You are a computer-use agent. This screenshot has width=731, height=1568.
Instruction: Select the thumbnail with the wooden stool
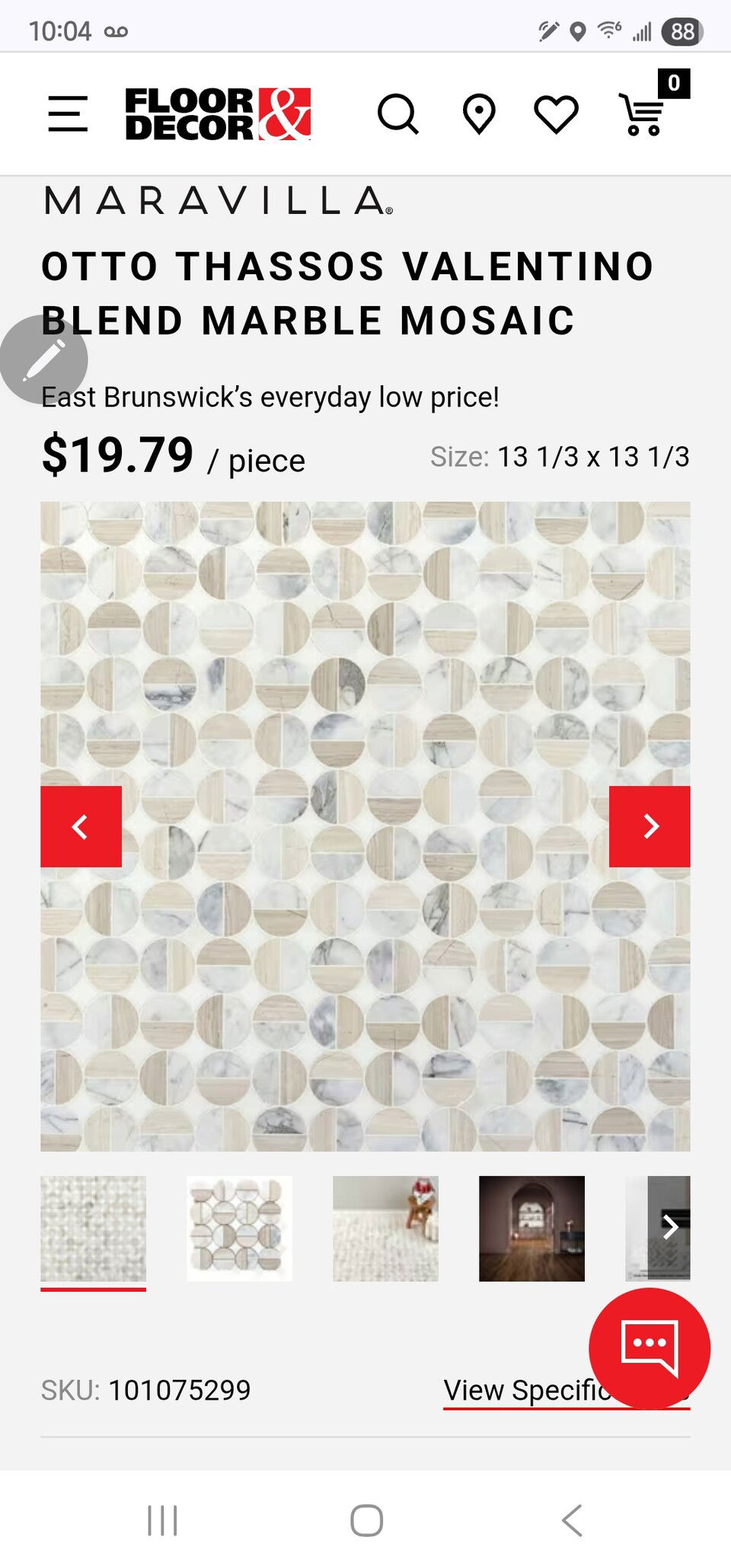385,1228
